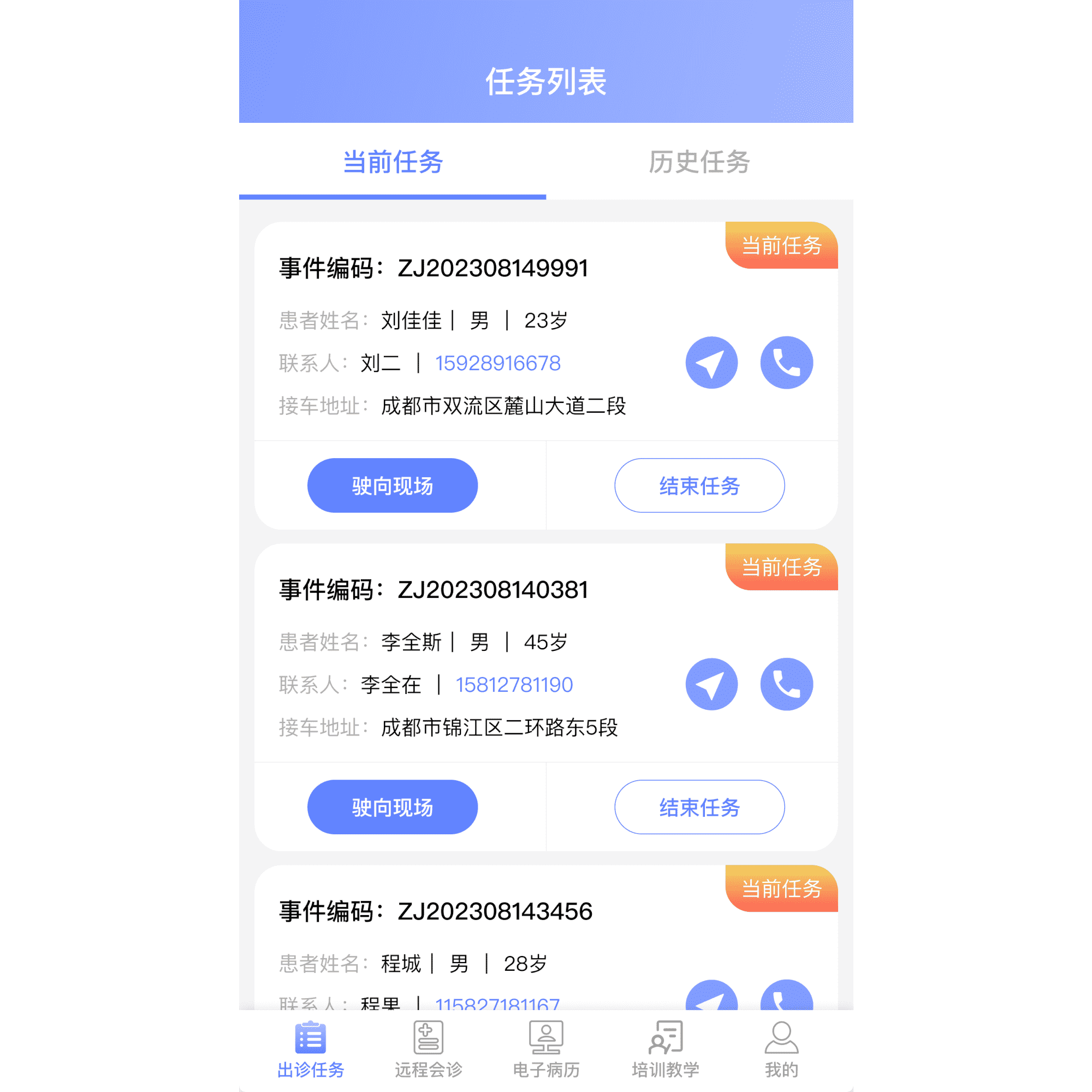Open phone number link 15812781190
1092x1092 pixels.
(x=514, y=685)
